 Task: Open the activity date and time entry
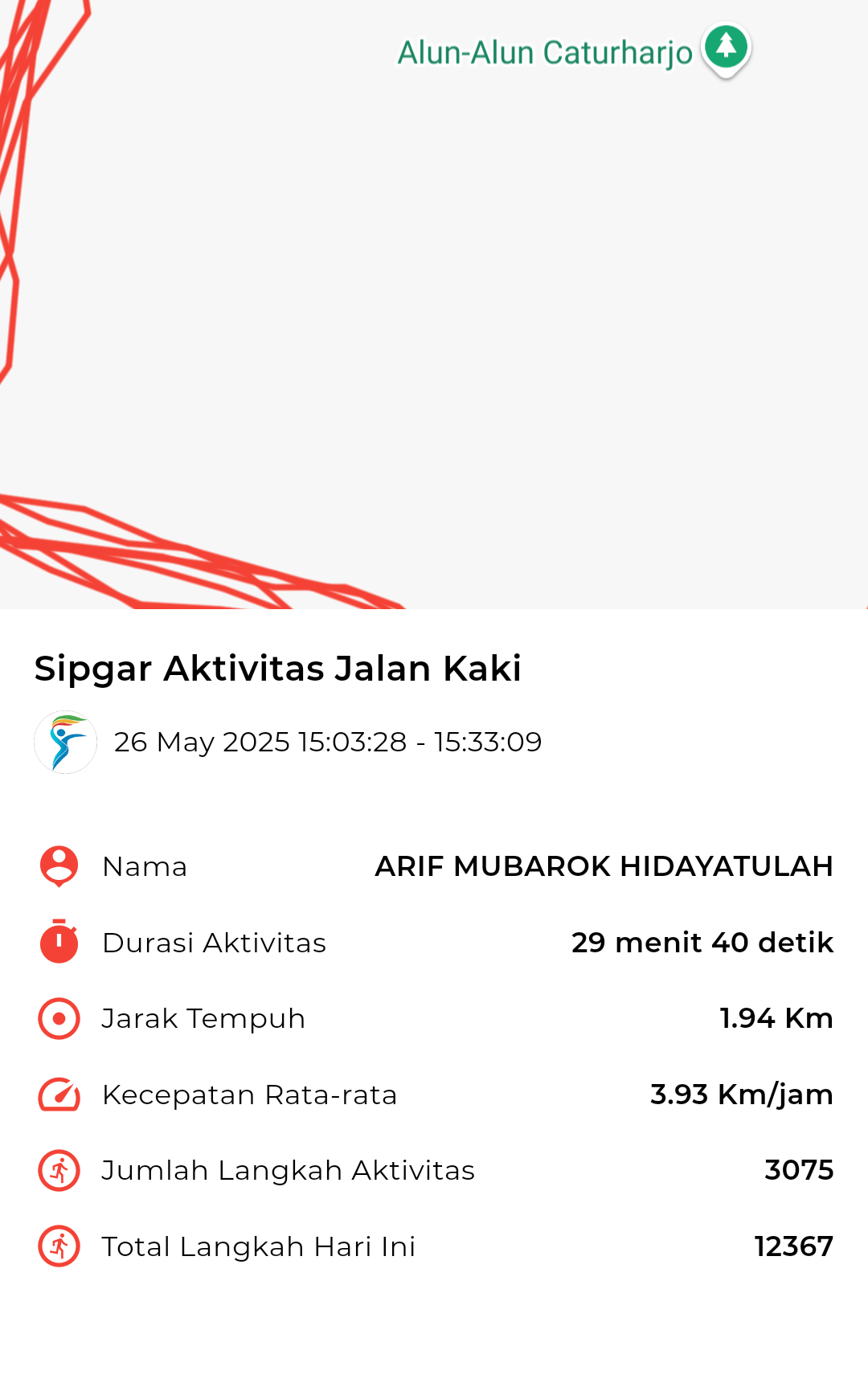[x=328, y=742]
